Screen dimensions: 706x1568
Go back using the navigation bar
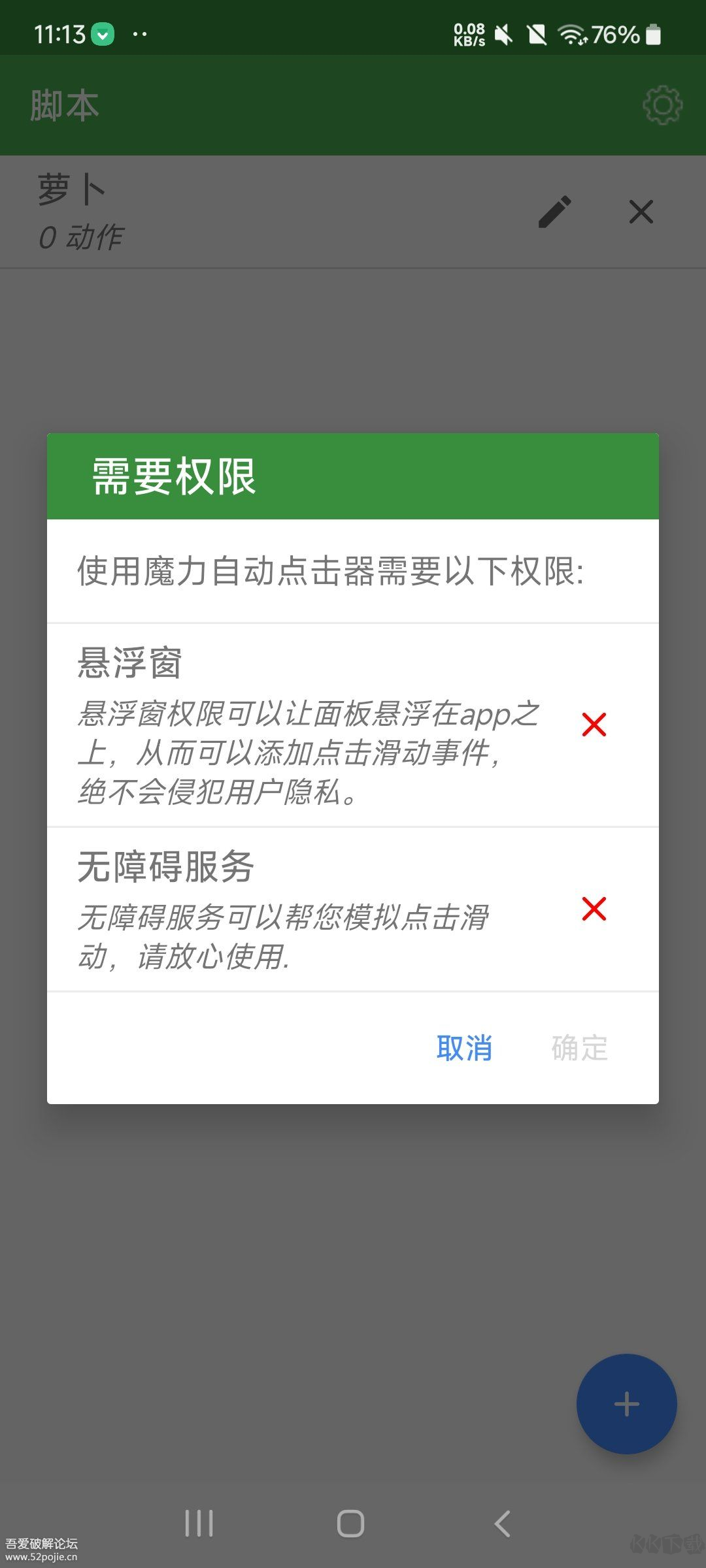click(502, 1524)
